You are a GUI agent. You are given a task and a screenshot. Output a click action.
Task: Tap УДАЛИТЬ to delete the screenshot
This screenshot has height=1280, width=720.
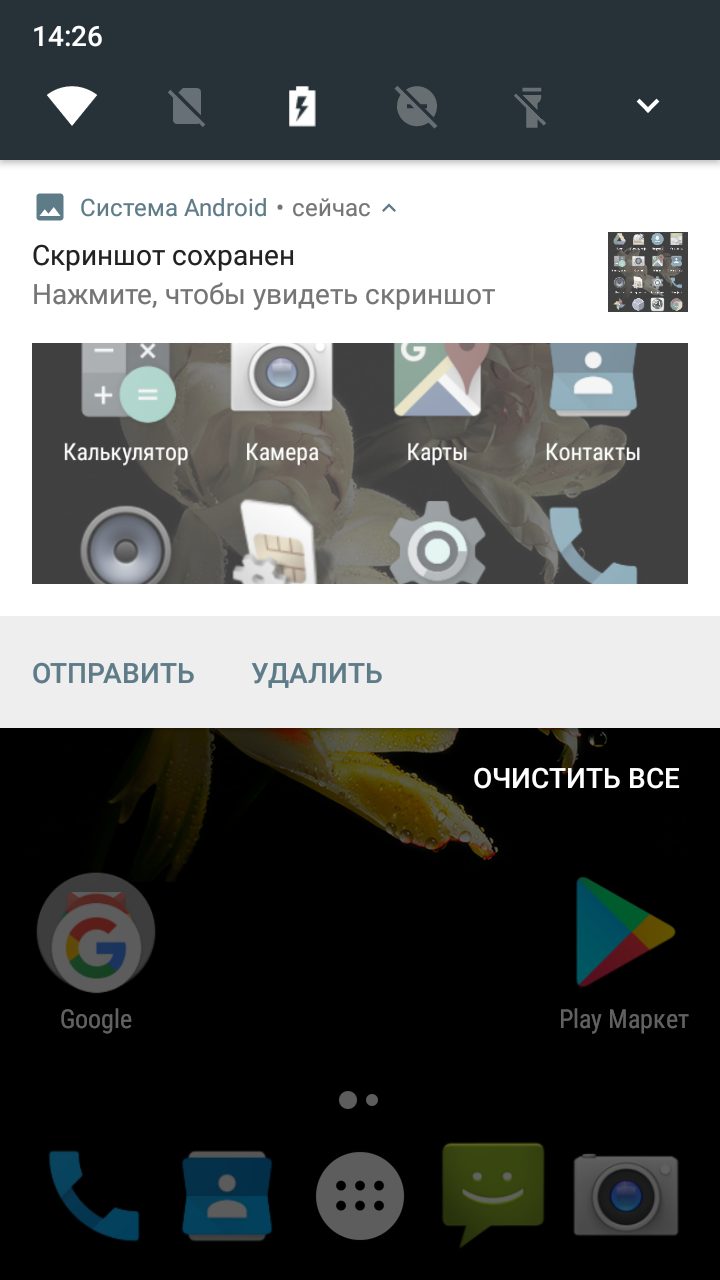(317, 673)
